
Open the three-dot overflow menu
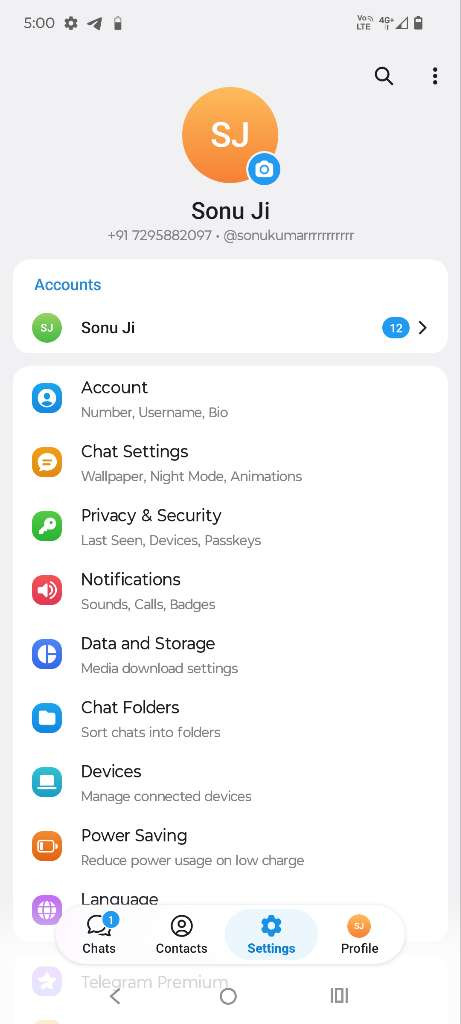click(x=435, y=76)
